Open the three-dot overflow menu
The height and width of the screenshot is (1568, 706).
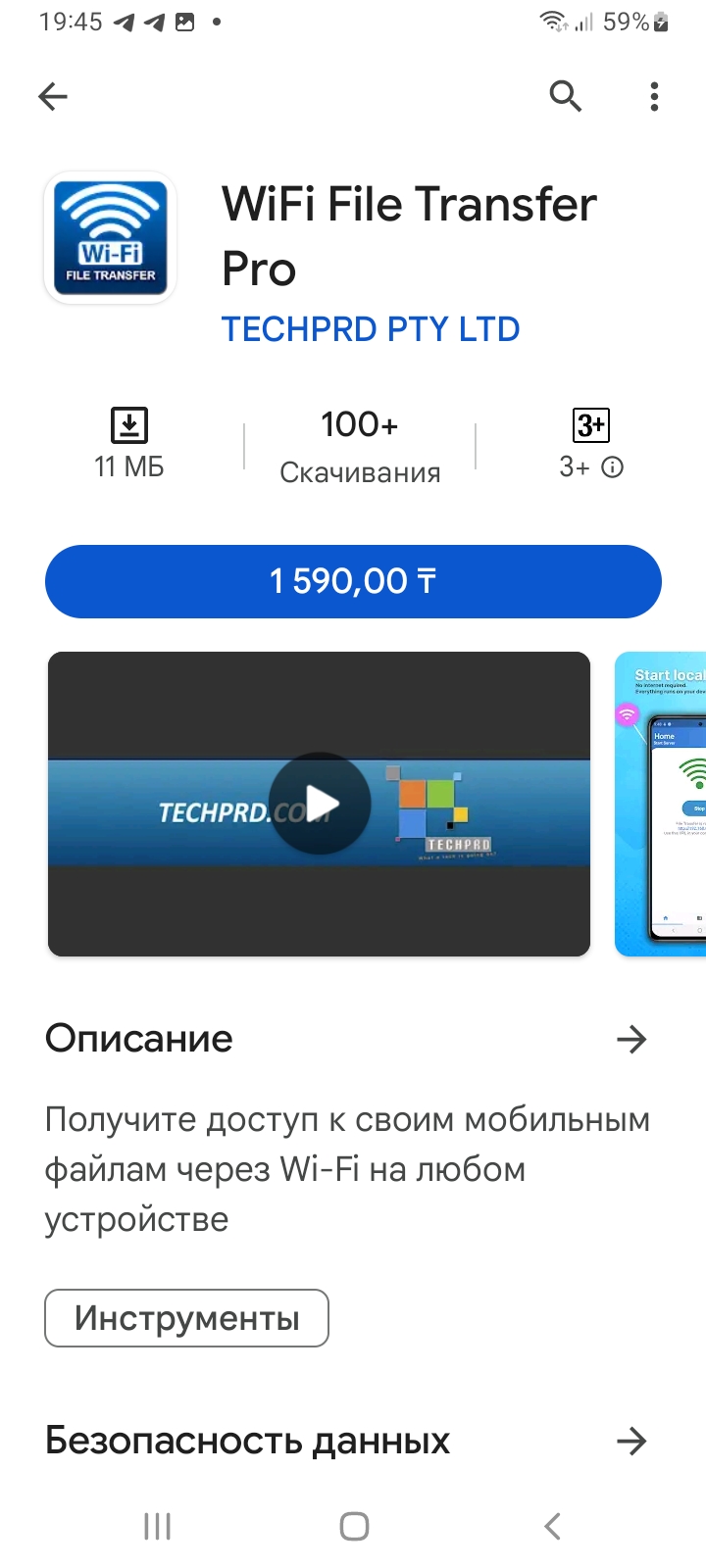tap(654, 96)
